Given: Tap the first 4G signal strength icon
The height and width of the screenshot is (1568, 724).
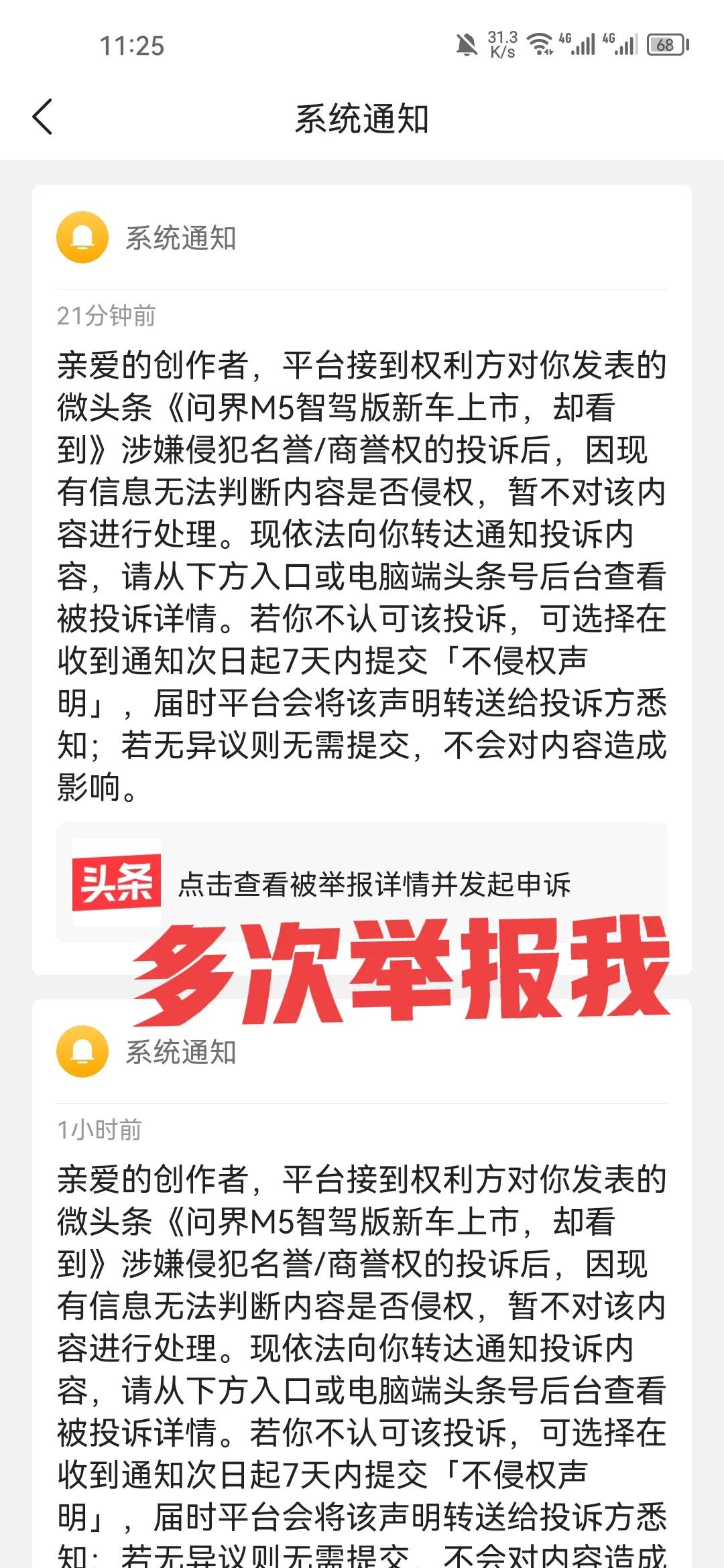Looking at the screenshot, I should (583, 46).
